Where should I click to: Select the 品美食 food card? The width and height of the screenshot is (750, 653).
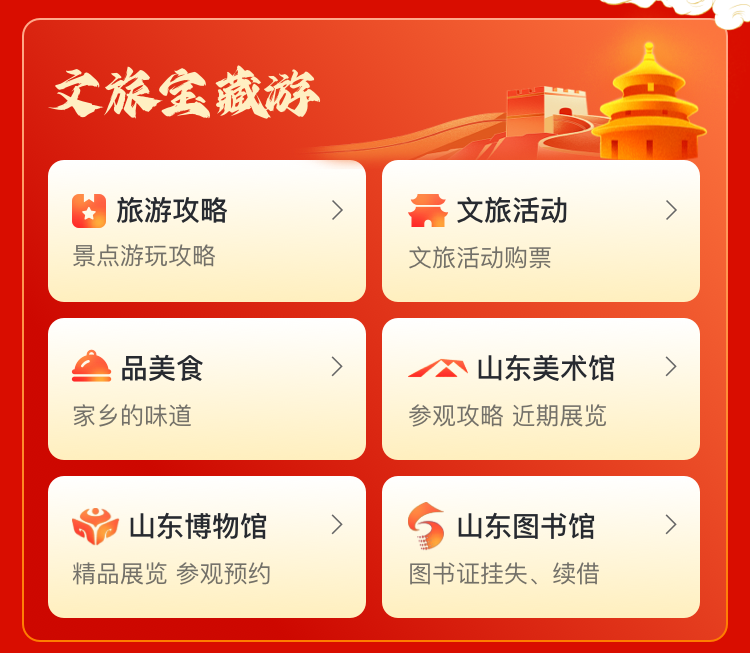click(x=206, y=389)
